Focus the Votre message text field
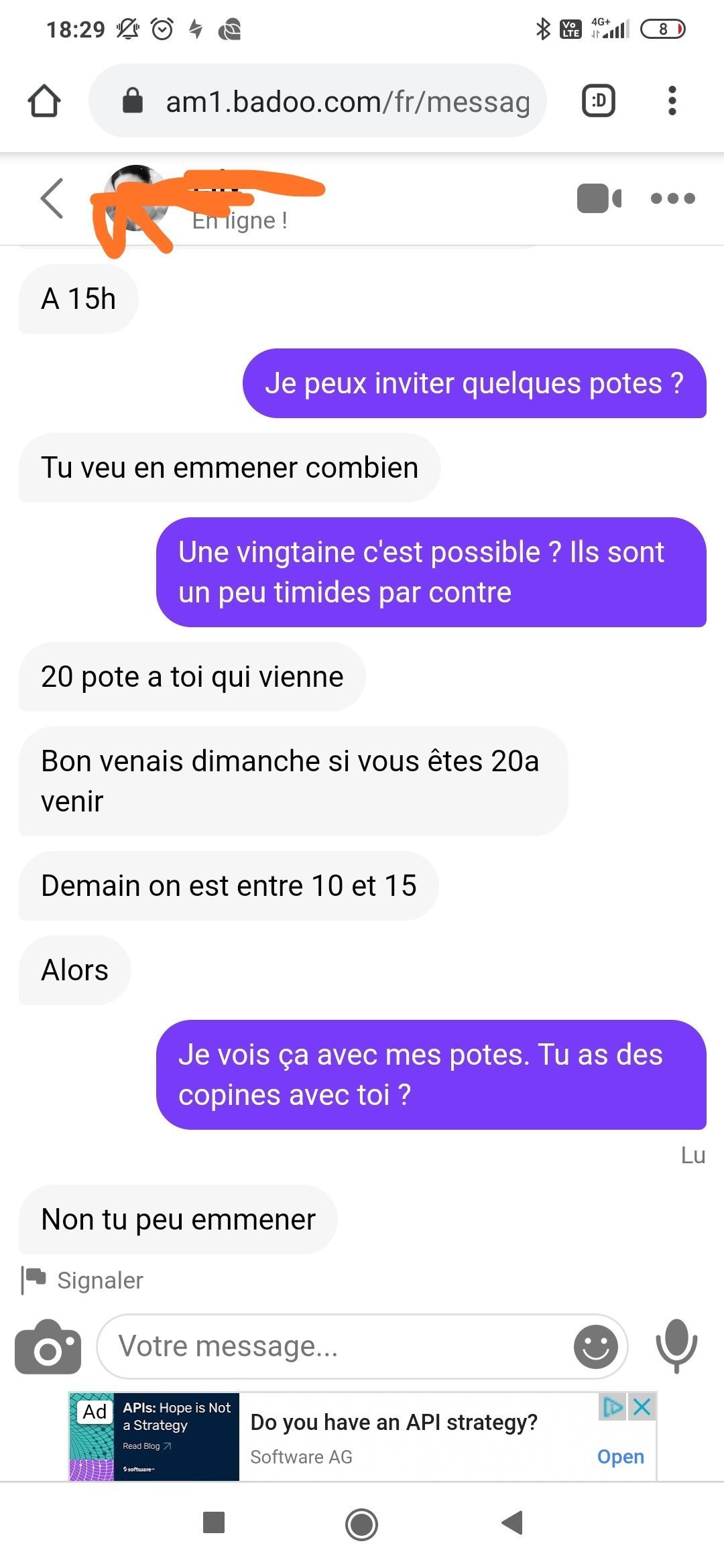 (335, 1346)
